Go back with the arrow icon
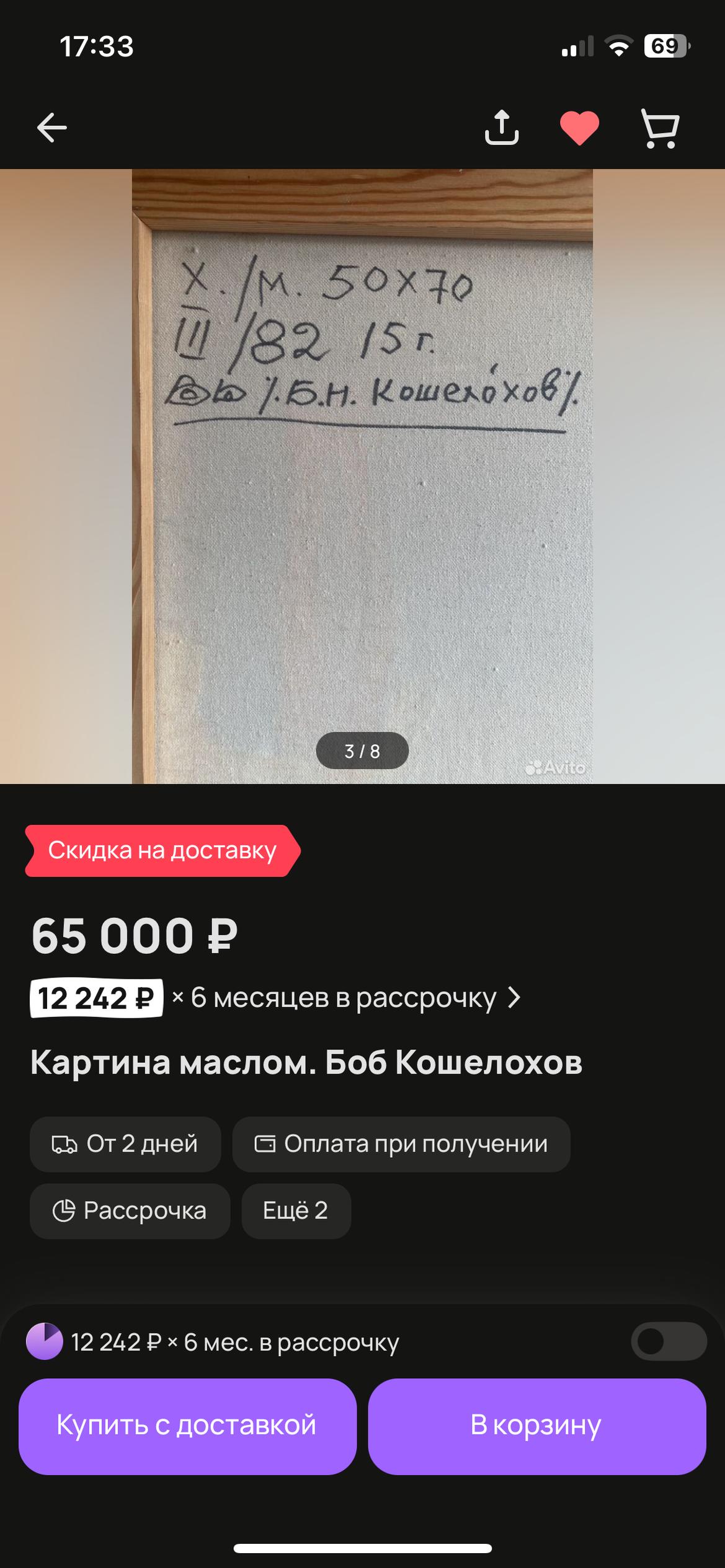 click(51, 128)
